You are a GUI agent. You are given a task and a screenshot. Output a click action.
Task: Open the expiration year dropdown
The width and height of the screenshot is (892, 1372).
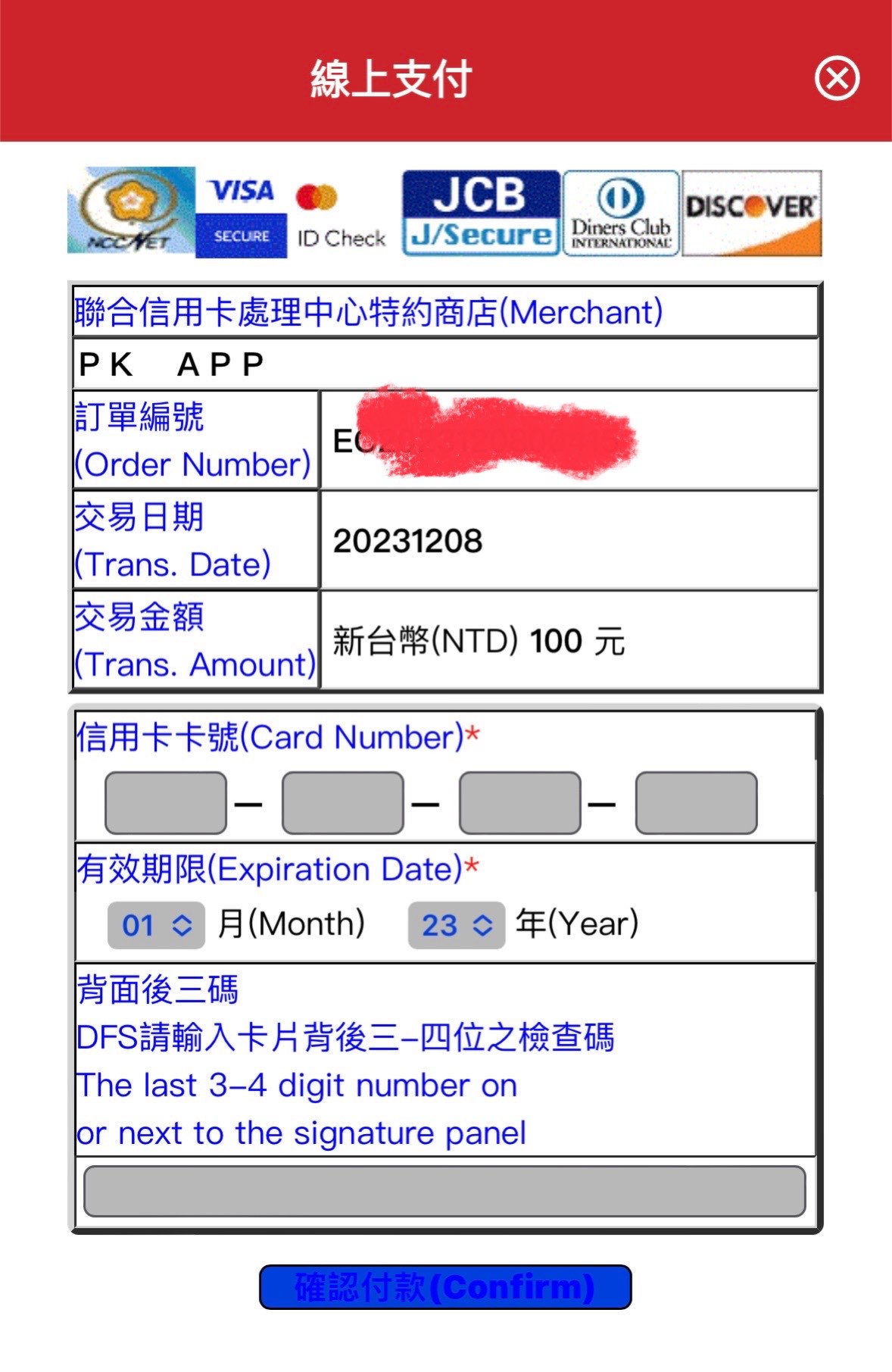click(x=456, y=925)
